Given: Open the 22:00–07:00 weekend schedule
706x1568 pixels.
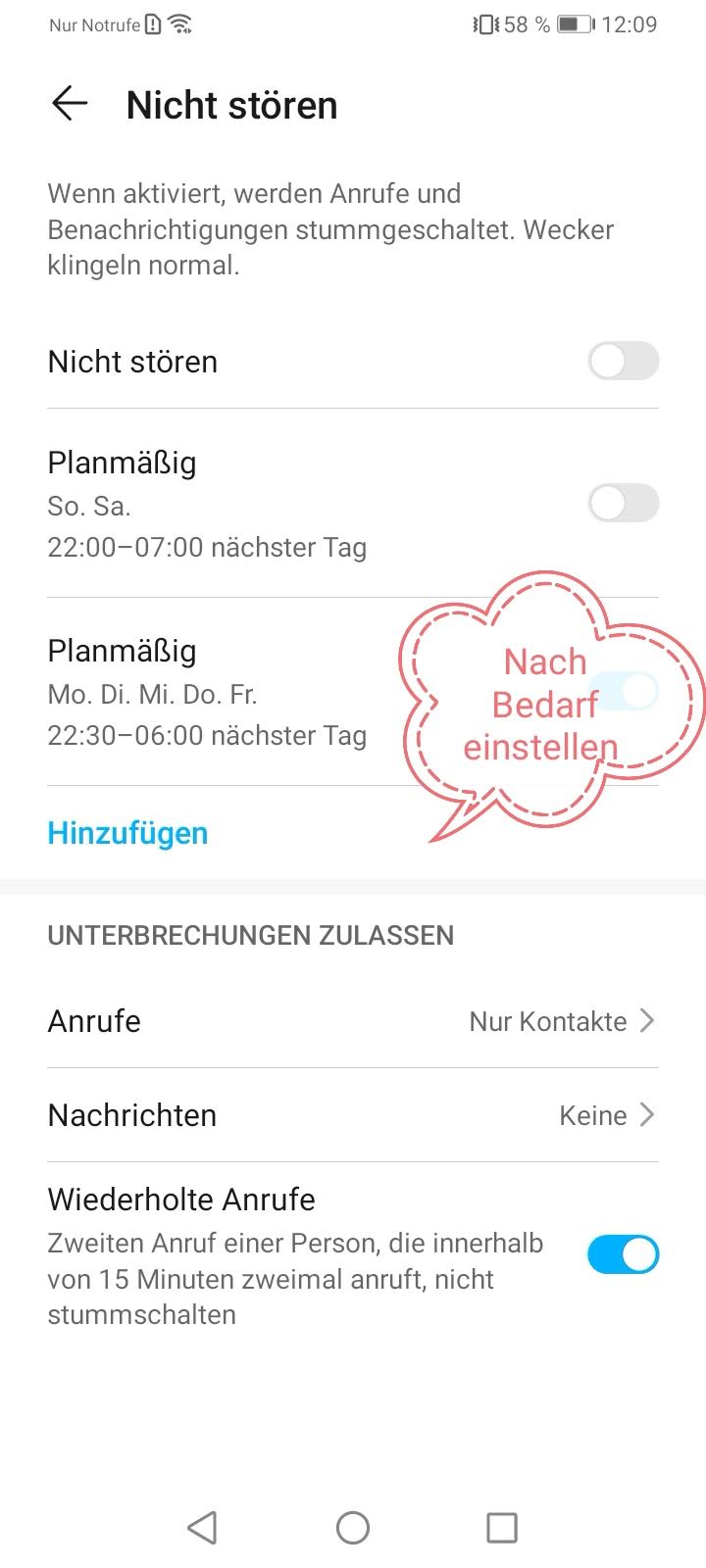Looking at the screenshot, I should tap(207, 505).
